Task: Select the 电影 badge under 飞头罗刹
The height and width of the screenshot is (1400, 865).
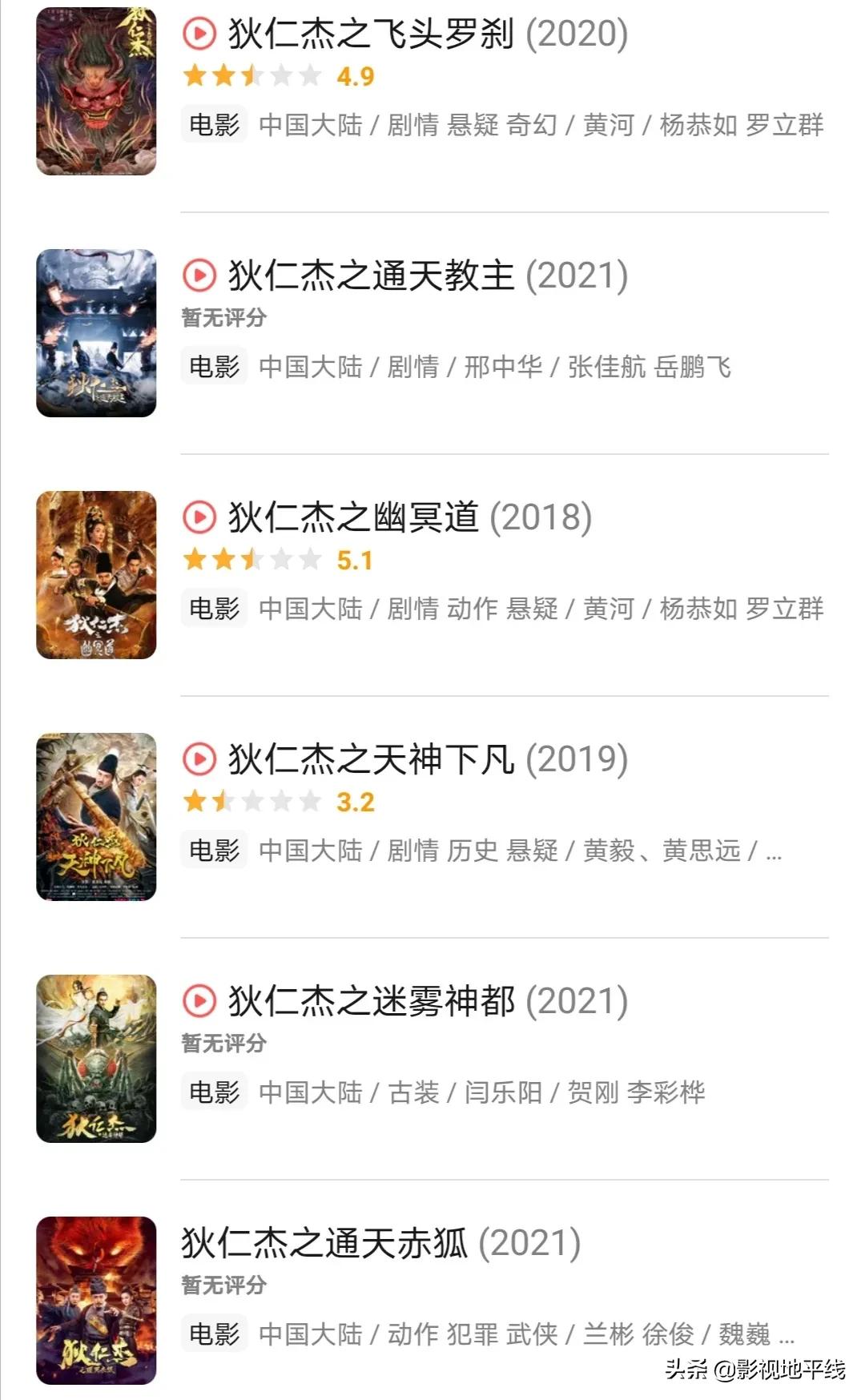Action: (x=213, y=126)
